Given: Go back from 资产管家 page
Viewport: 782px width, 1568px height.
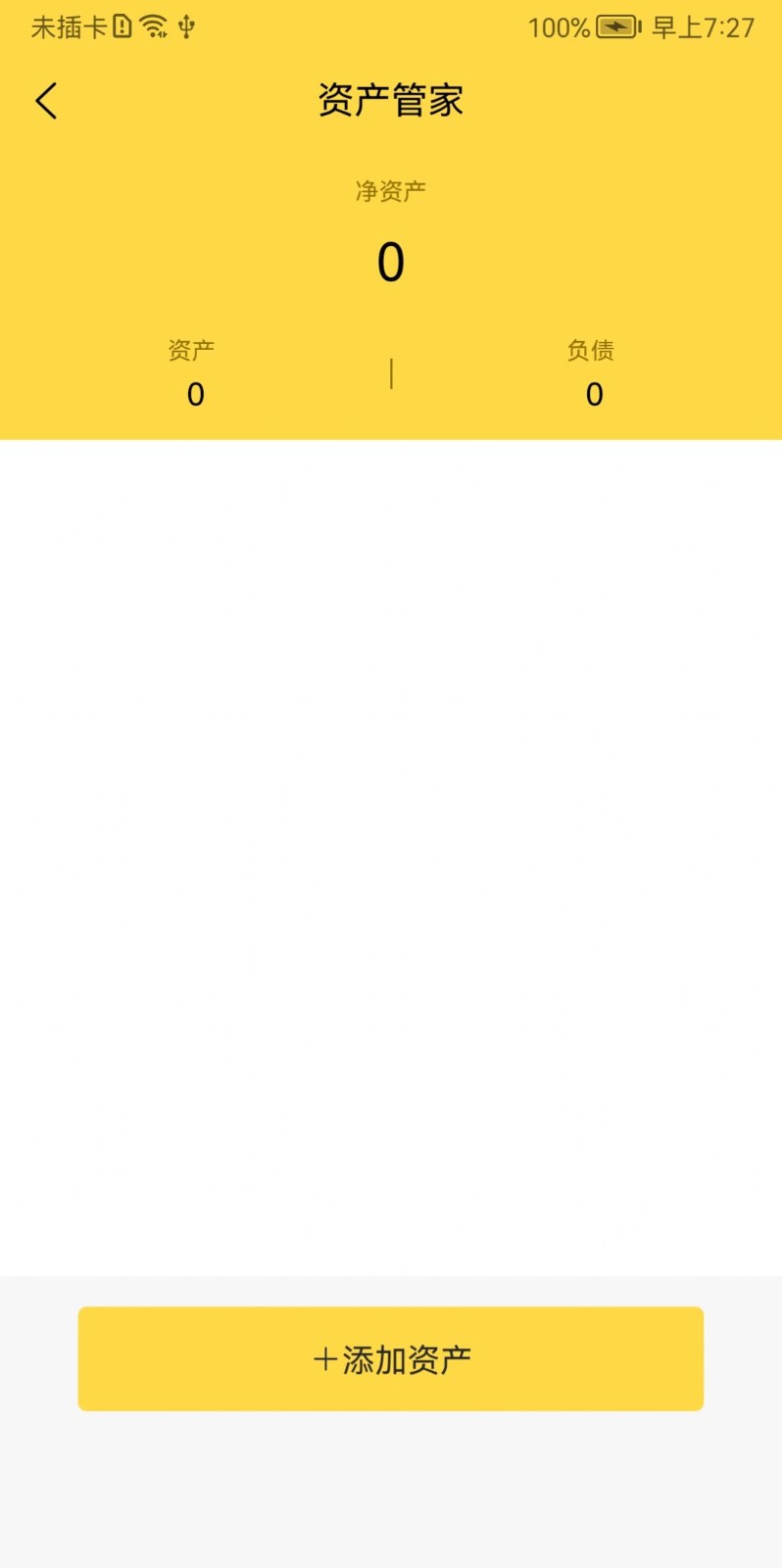Looking at the screenshot, I should click(46, 101).
